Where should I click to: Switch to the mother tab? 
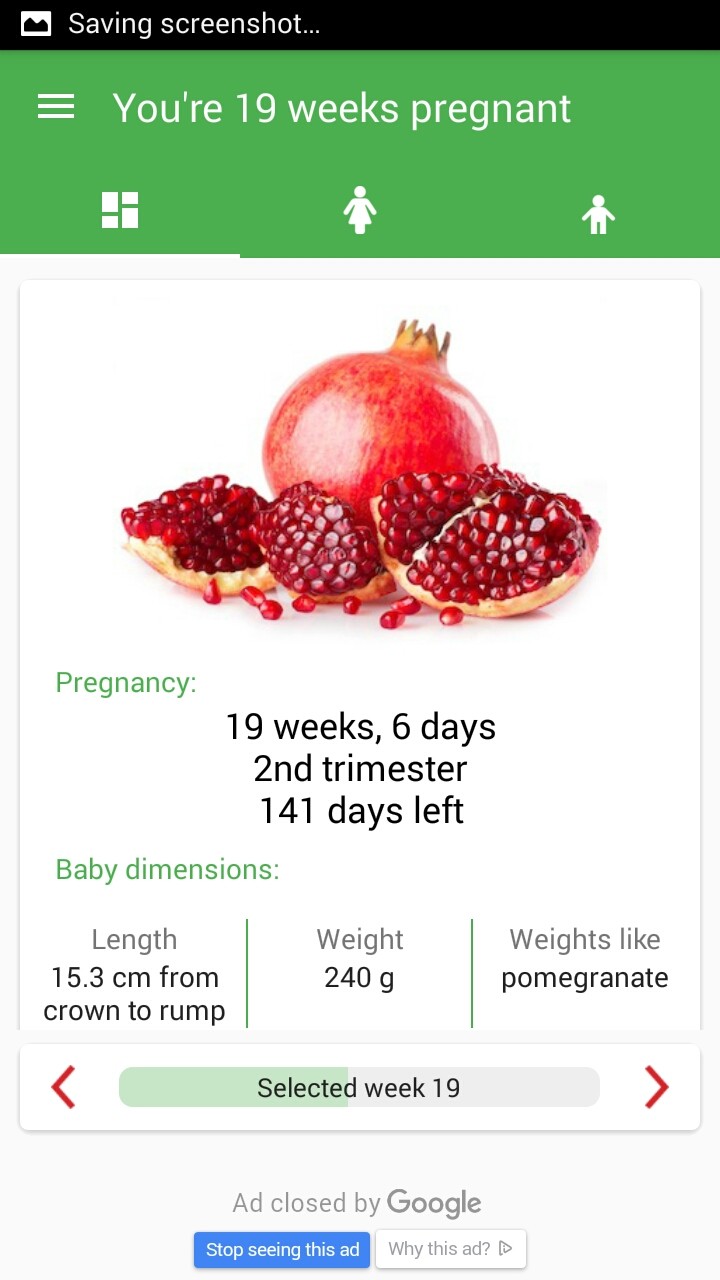[x=359, y=211]
